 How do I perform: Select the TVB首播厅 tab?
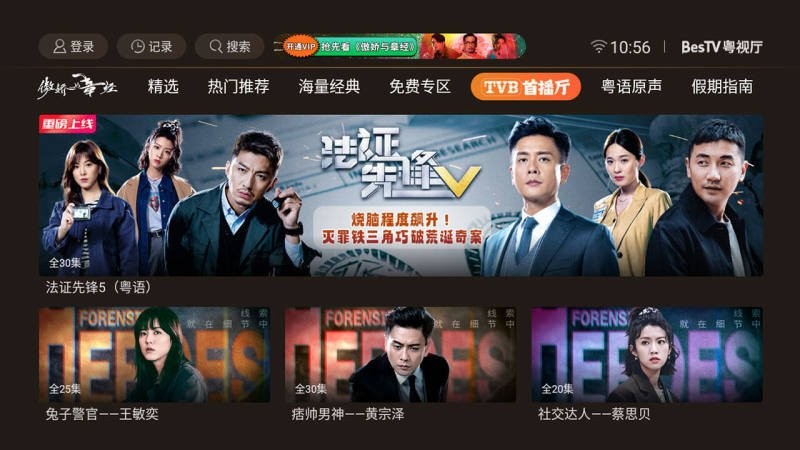tap(525, 87)
